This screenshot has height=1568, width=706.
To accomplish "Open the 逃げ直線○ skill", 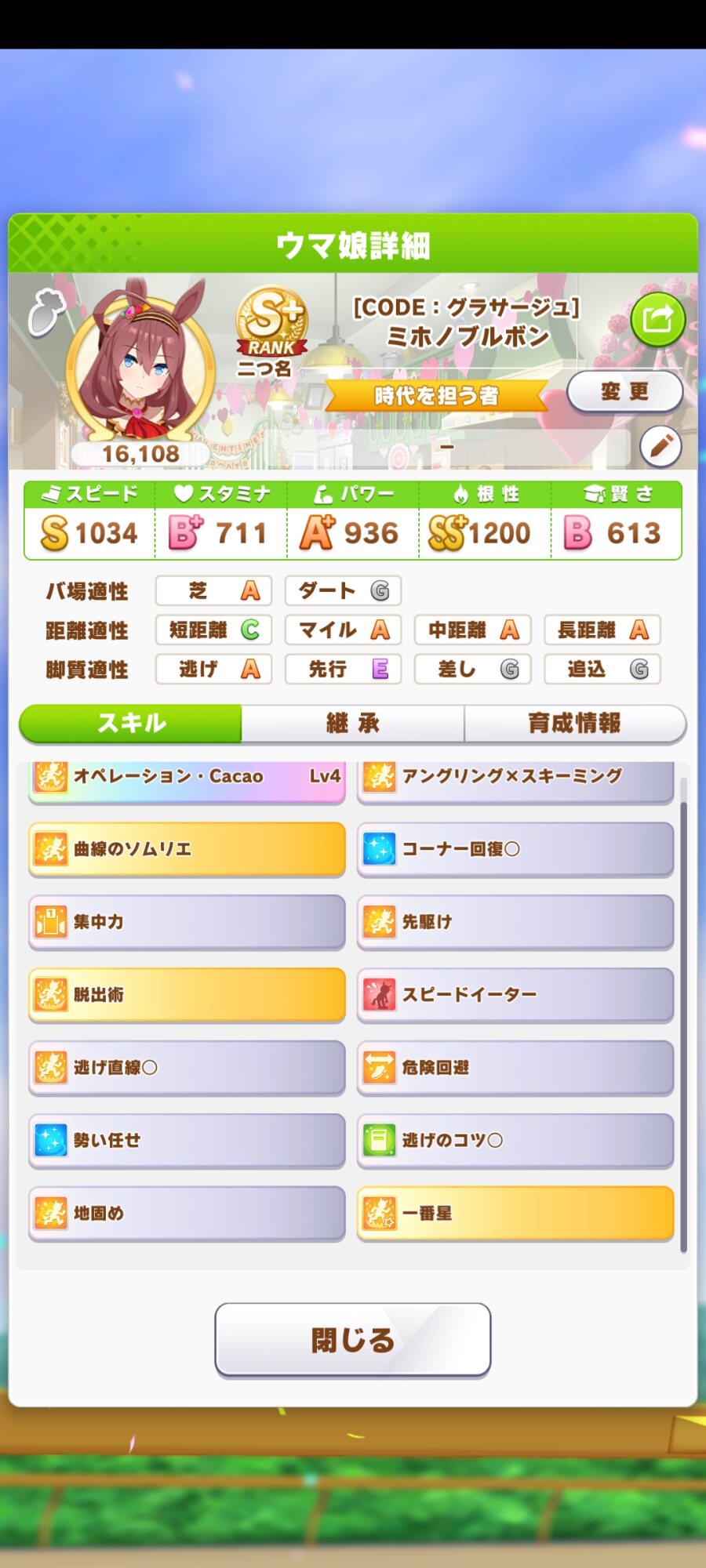I will click(187, 1068).
